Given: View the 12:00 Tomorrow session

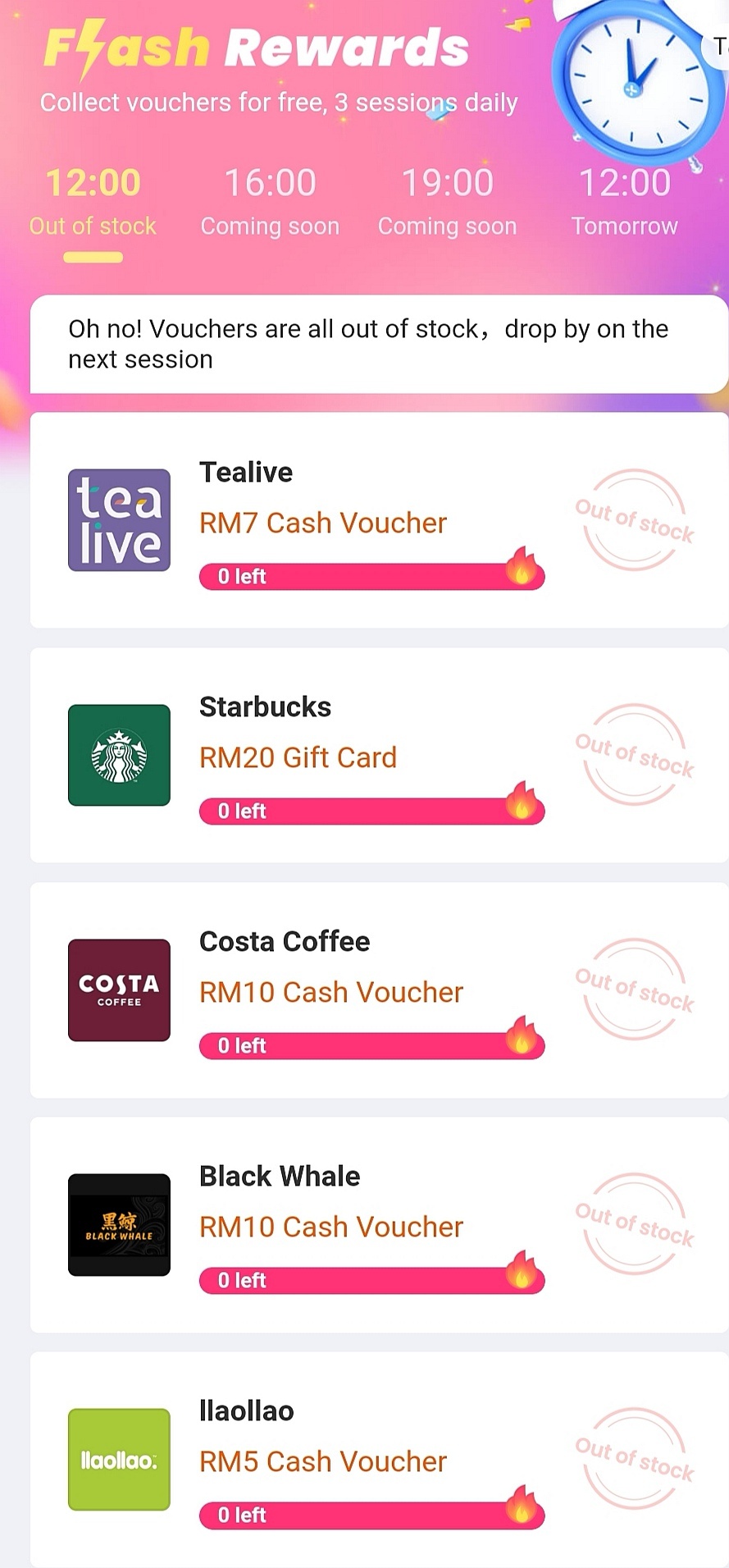Looking at the screenshot, I should click(624, 201).
